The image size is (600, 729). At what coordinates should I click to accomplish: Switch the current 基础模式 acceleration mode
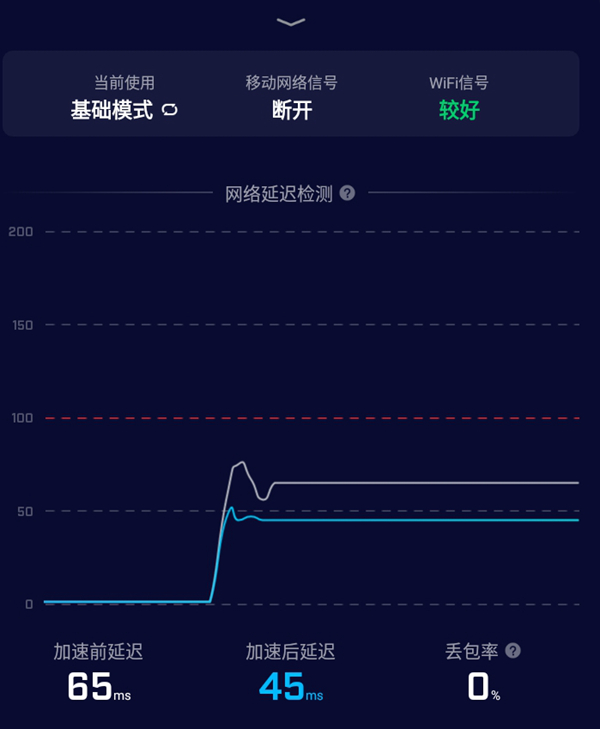[169, 110]
